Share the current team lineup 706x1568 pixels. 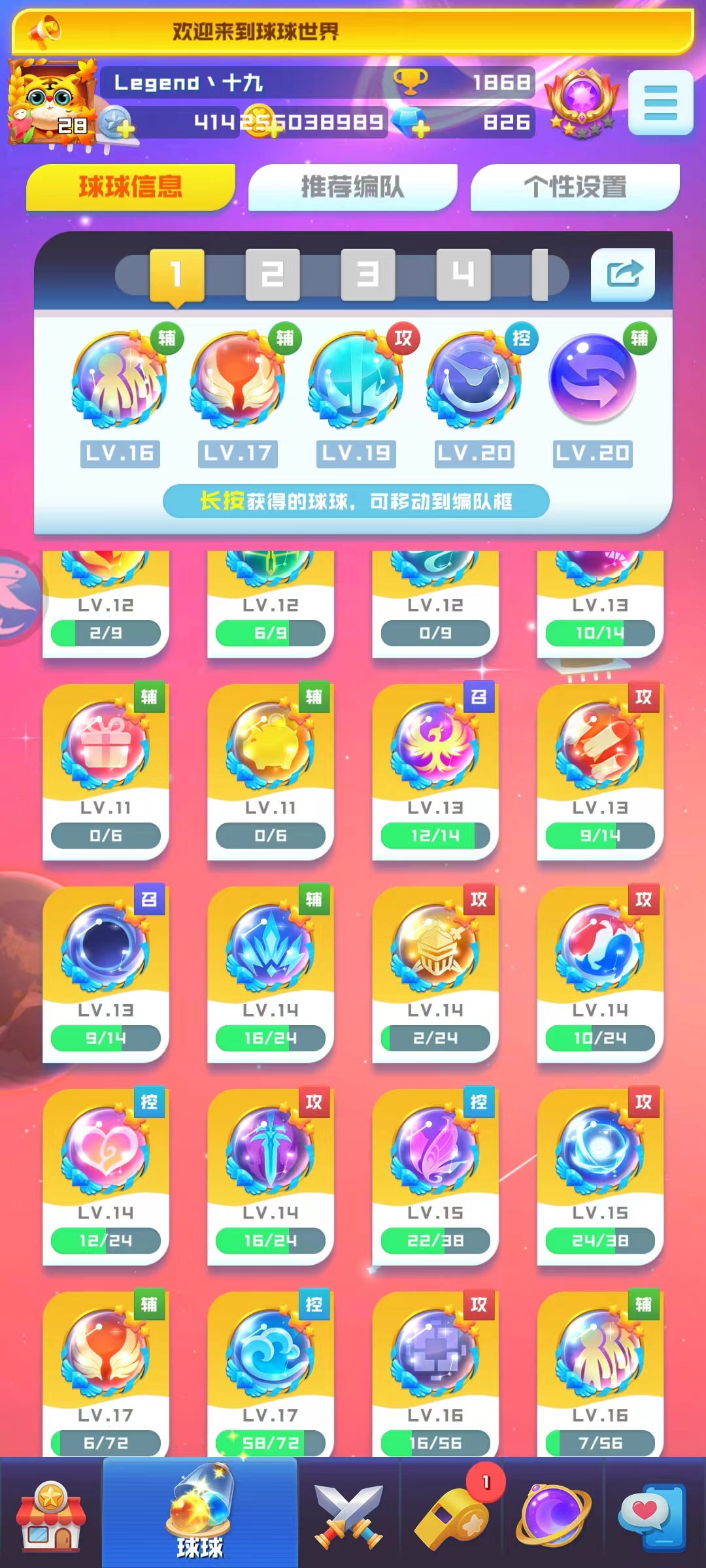(622, 274)
